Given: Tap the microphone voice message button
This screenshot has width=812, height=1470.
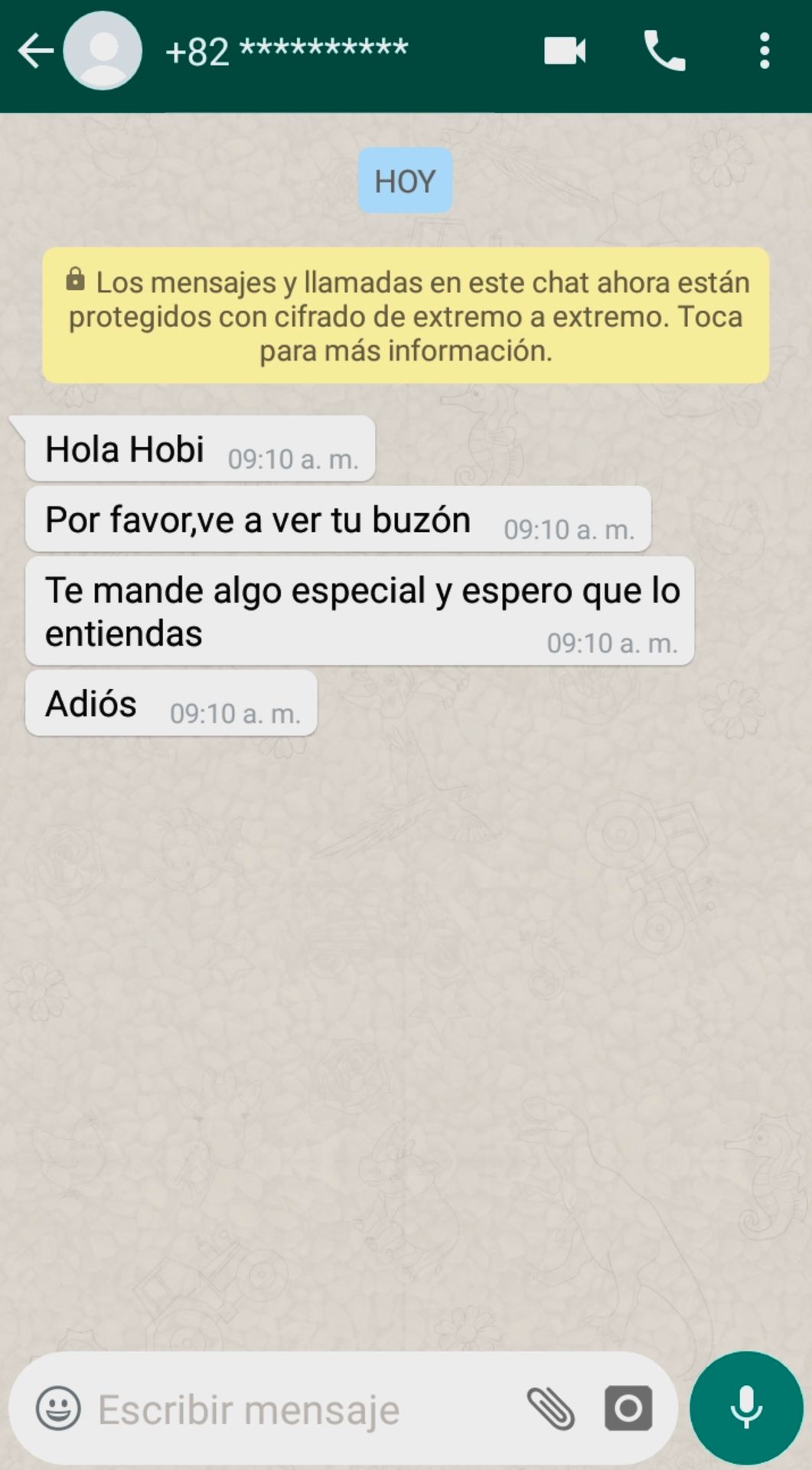Looking at the screenshot, I should click(746, 1408).
